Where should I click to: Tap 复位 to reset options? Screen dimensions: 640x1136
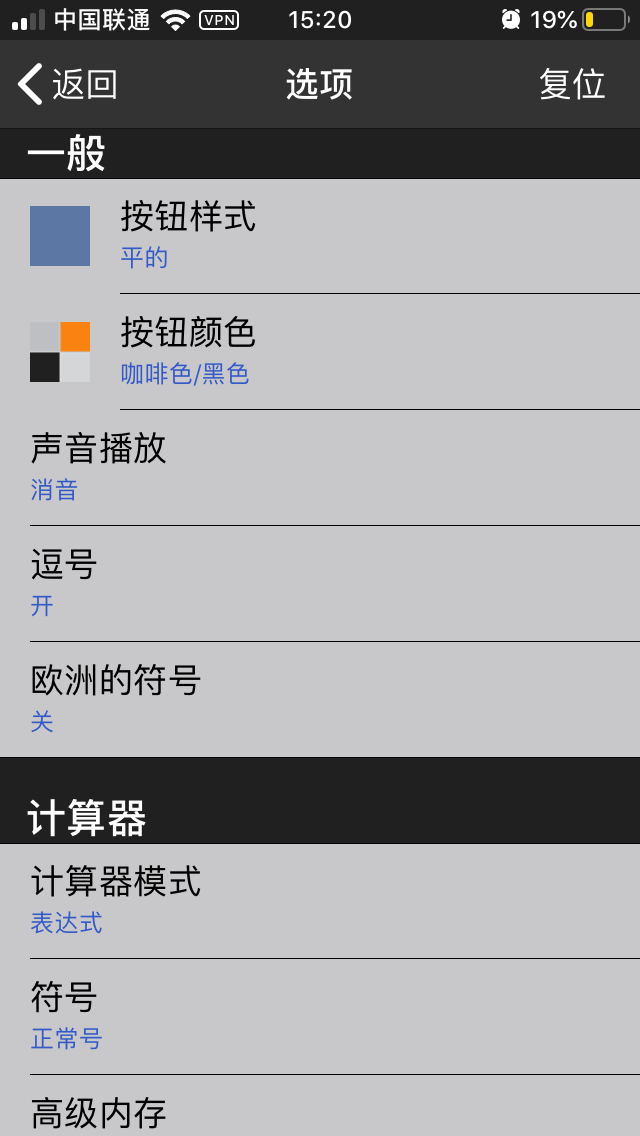(572, 84)
